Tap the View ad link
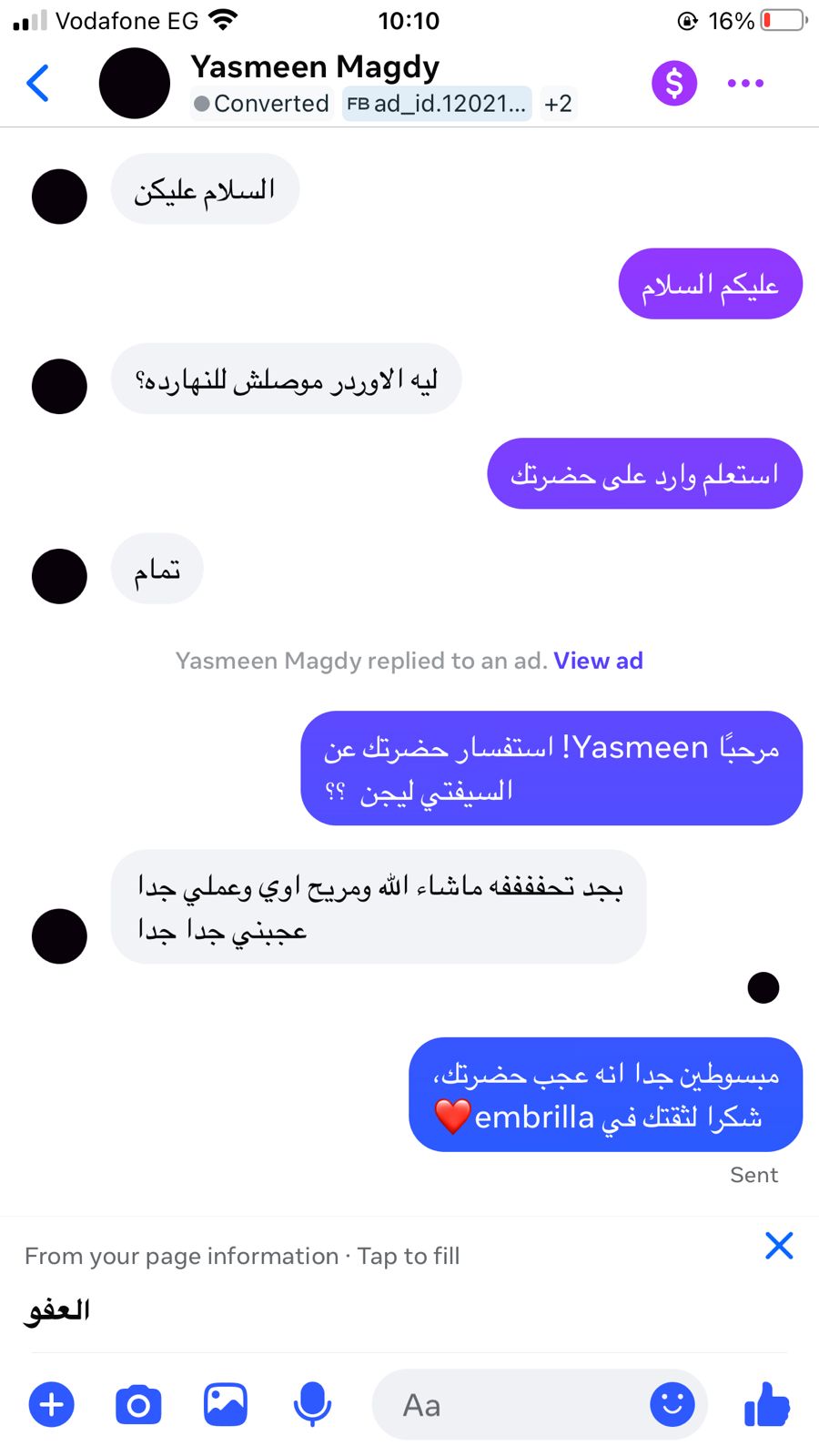 click(x=598, y=661)
